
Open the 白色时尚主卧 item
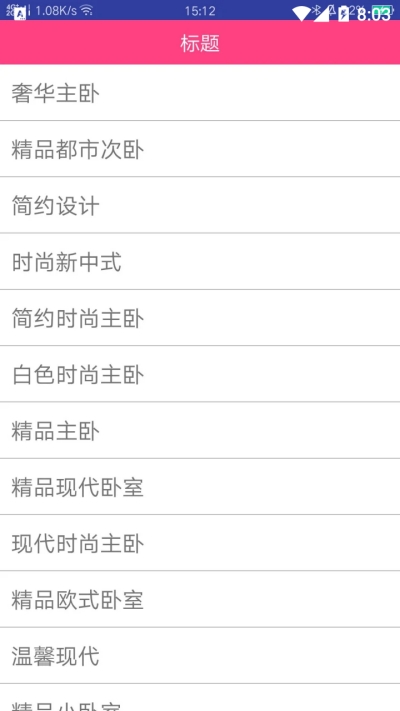[x=200, y=374]
